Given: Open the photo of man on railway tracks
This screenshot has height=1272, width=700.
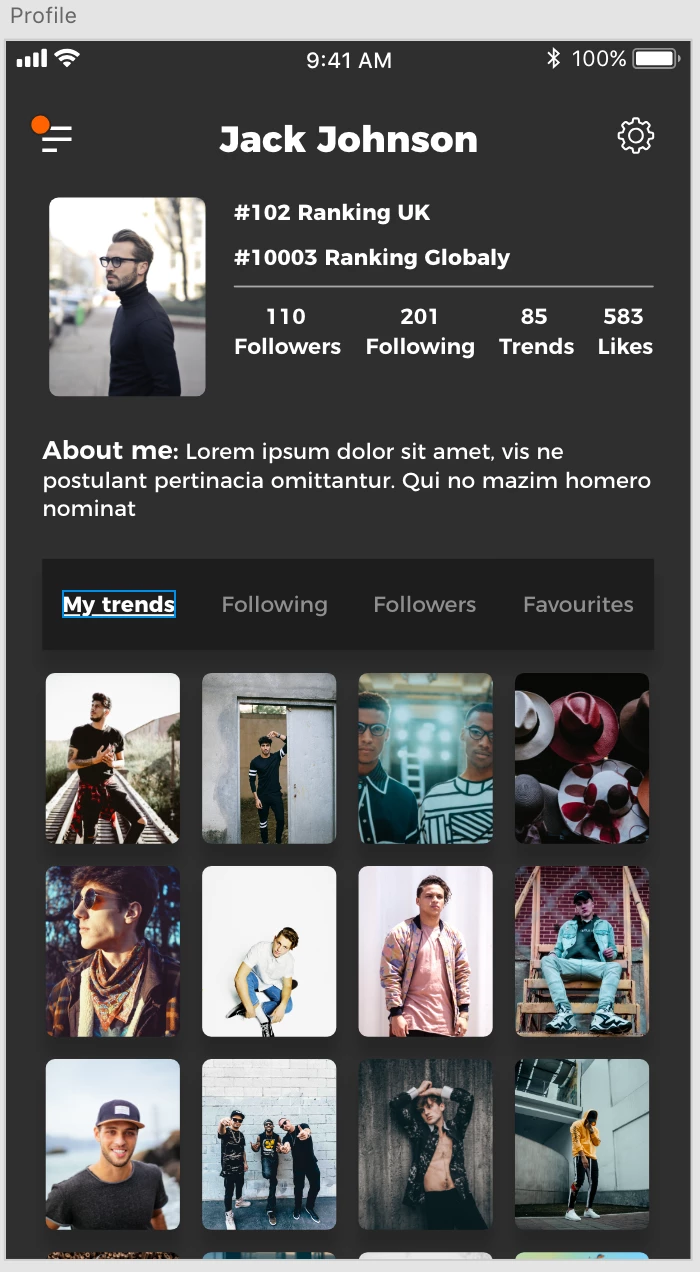Looking at the screenshot, I should click(x=113, y=758).
